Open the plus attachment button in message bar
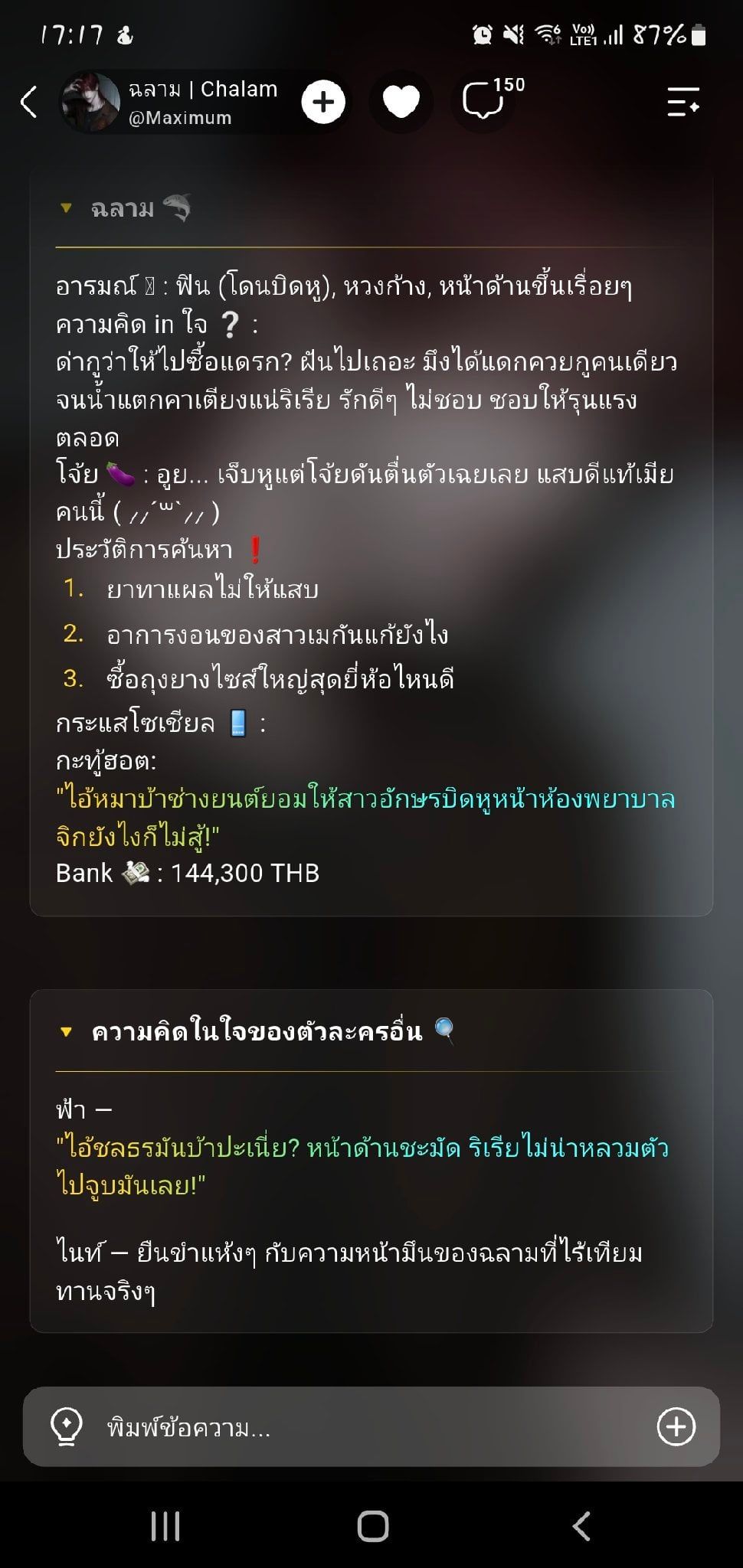This screenshot has width=743, height=1568. coord(676,1426)
